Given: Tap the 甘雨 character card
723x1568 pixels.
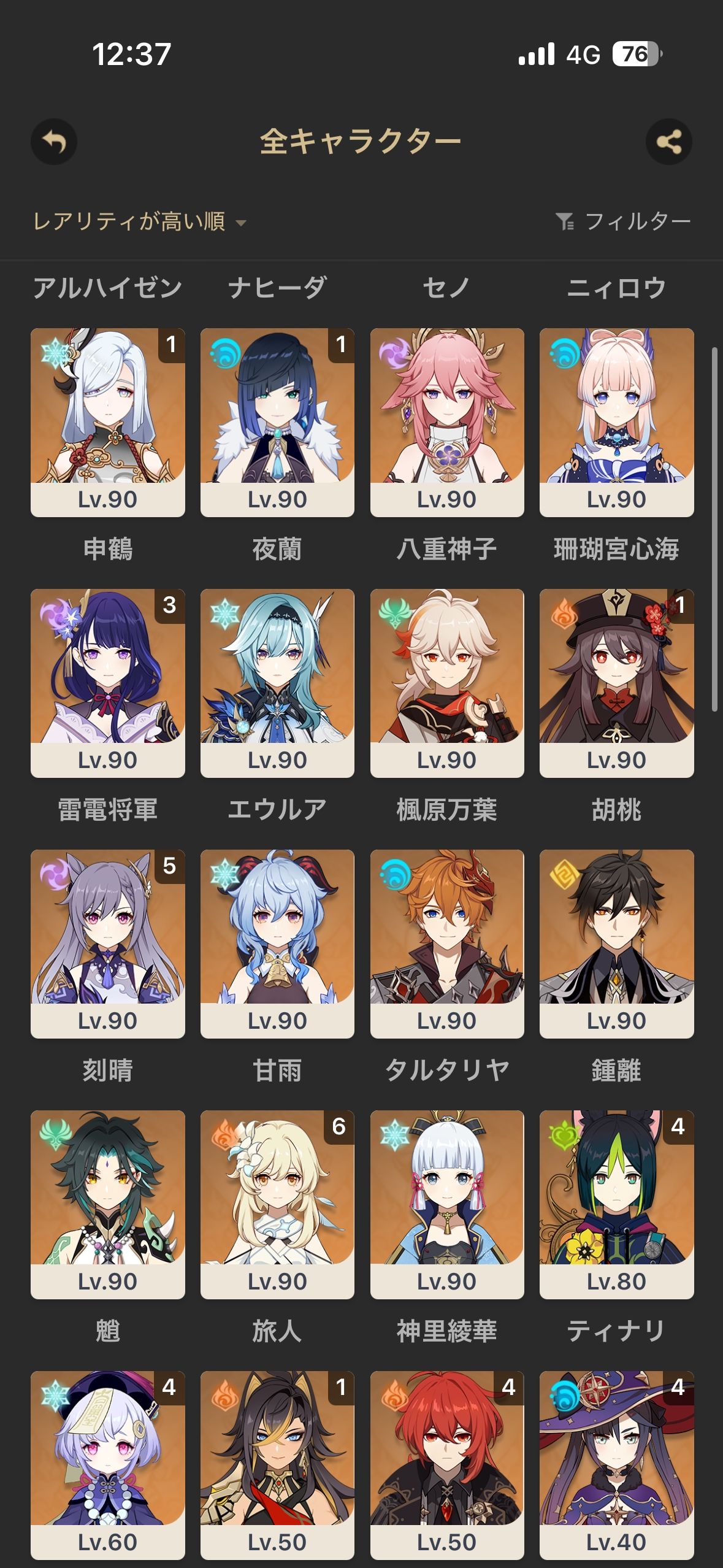Looking at the screenshot, I should coord(277,943).
